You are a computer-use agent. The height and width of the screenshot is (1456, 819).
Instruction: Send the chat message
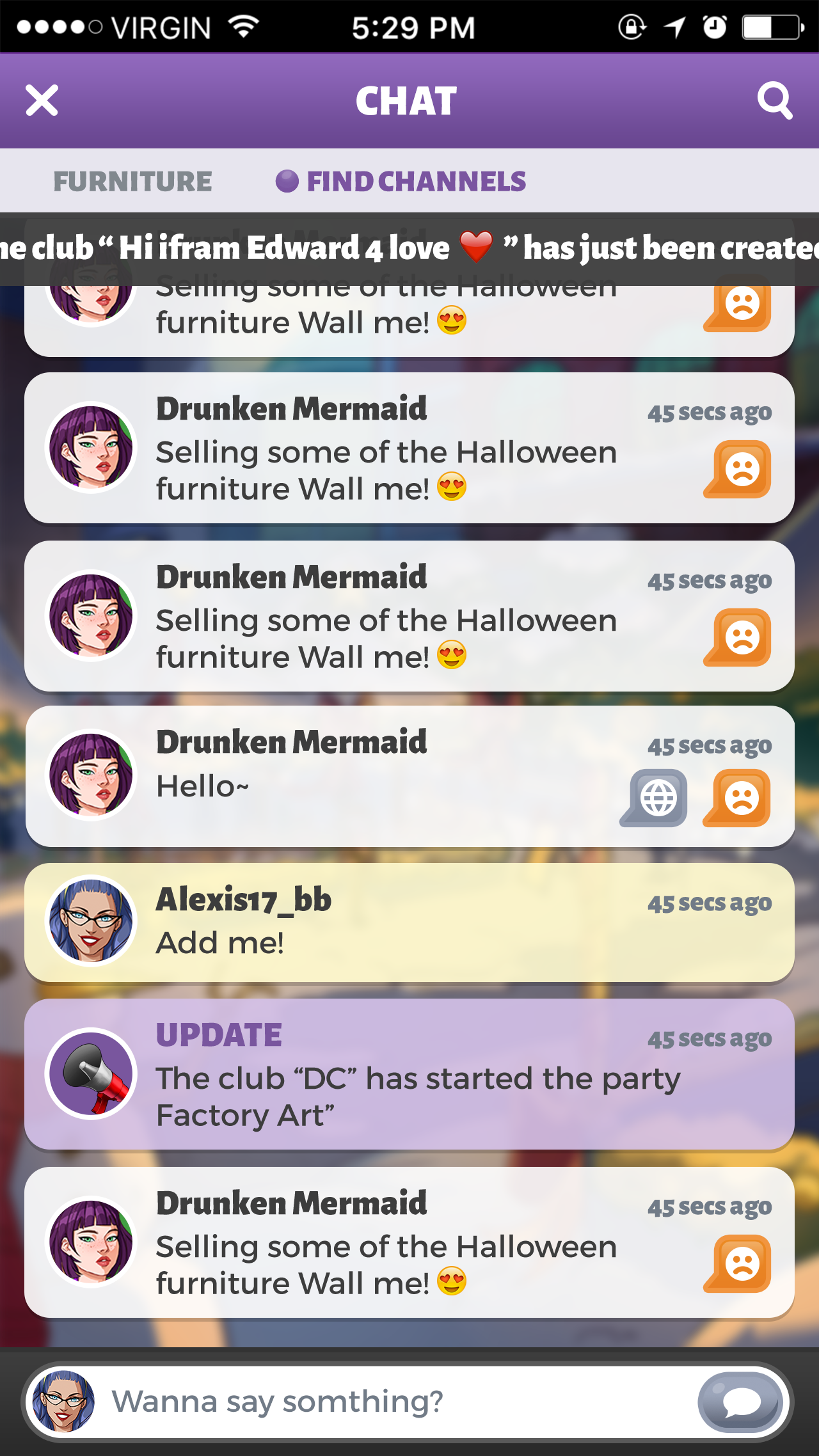[741, 1402]
